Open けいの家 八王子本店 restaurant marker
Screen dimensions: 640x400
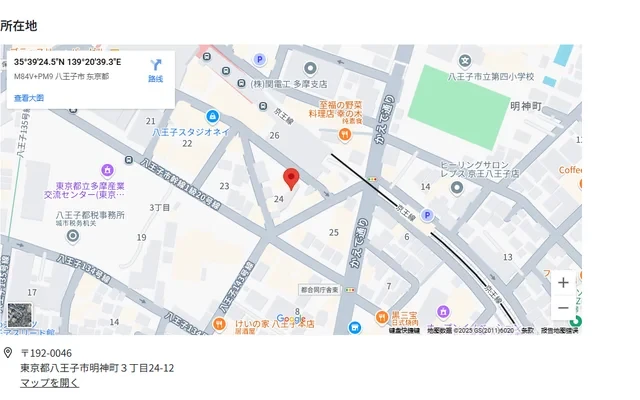coord(219,324)
